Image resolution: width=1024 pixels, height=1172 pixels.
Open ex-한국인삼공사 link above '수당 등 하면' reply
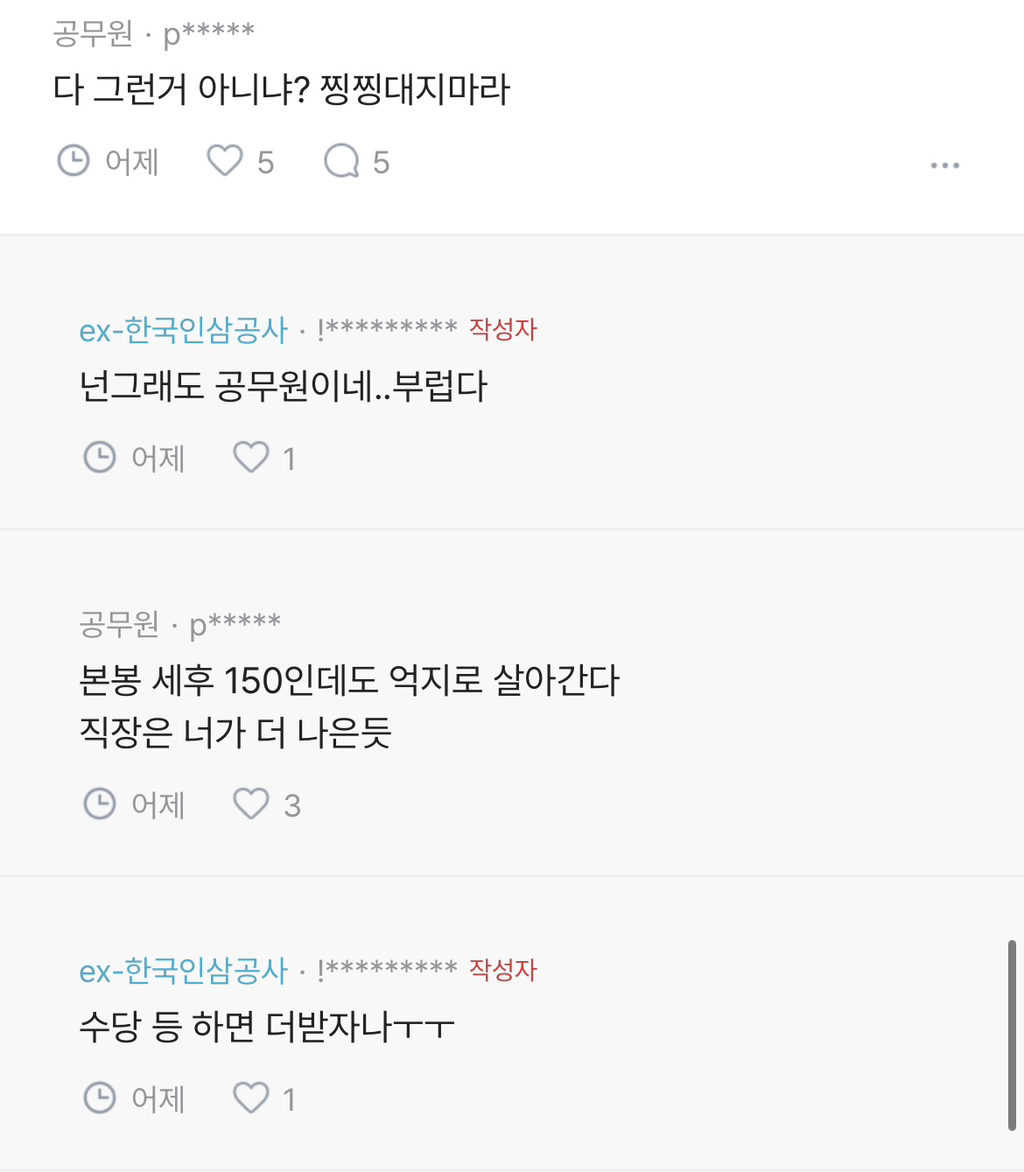183,970
